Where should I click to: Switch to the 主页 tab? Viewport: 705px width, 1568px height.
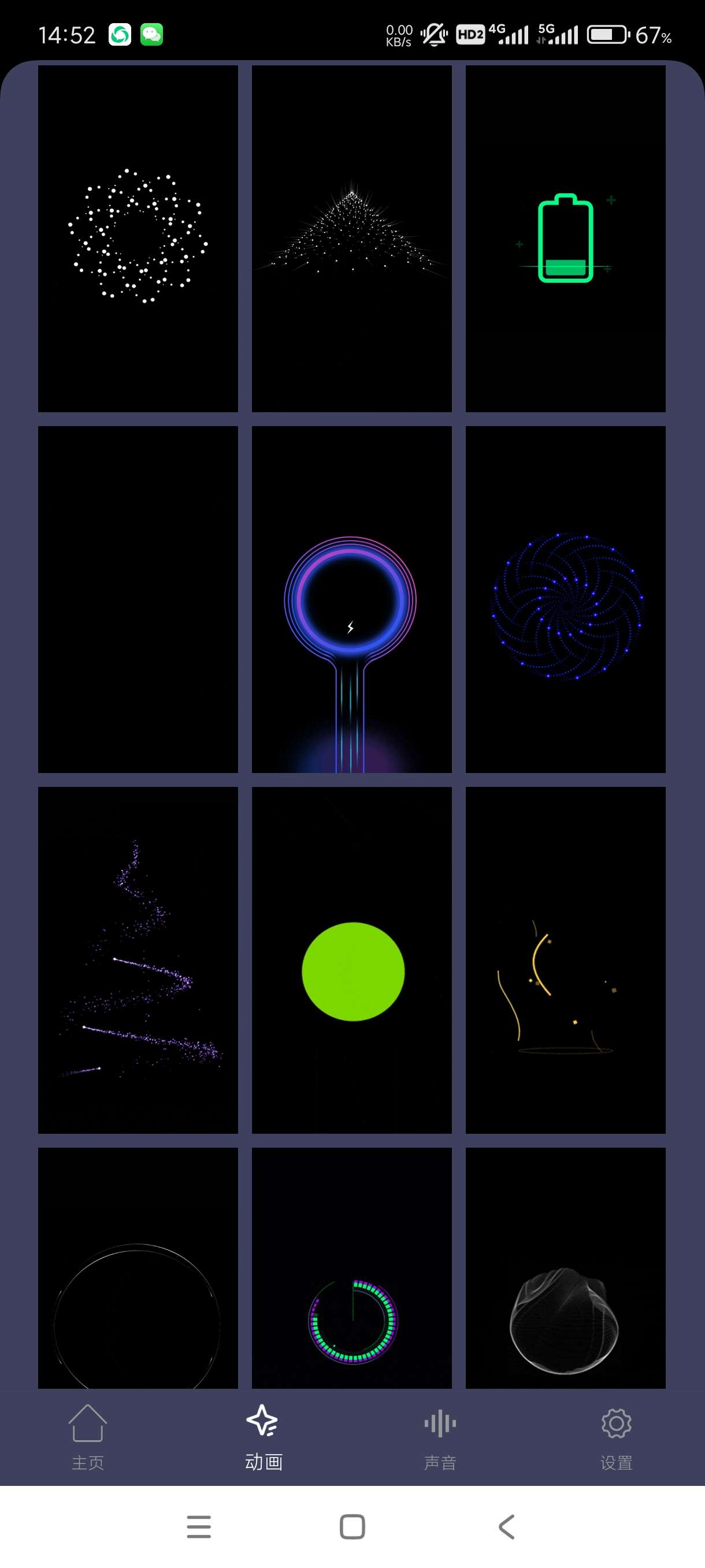tap(88, 1437)
